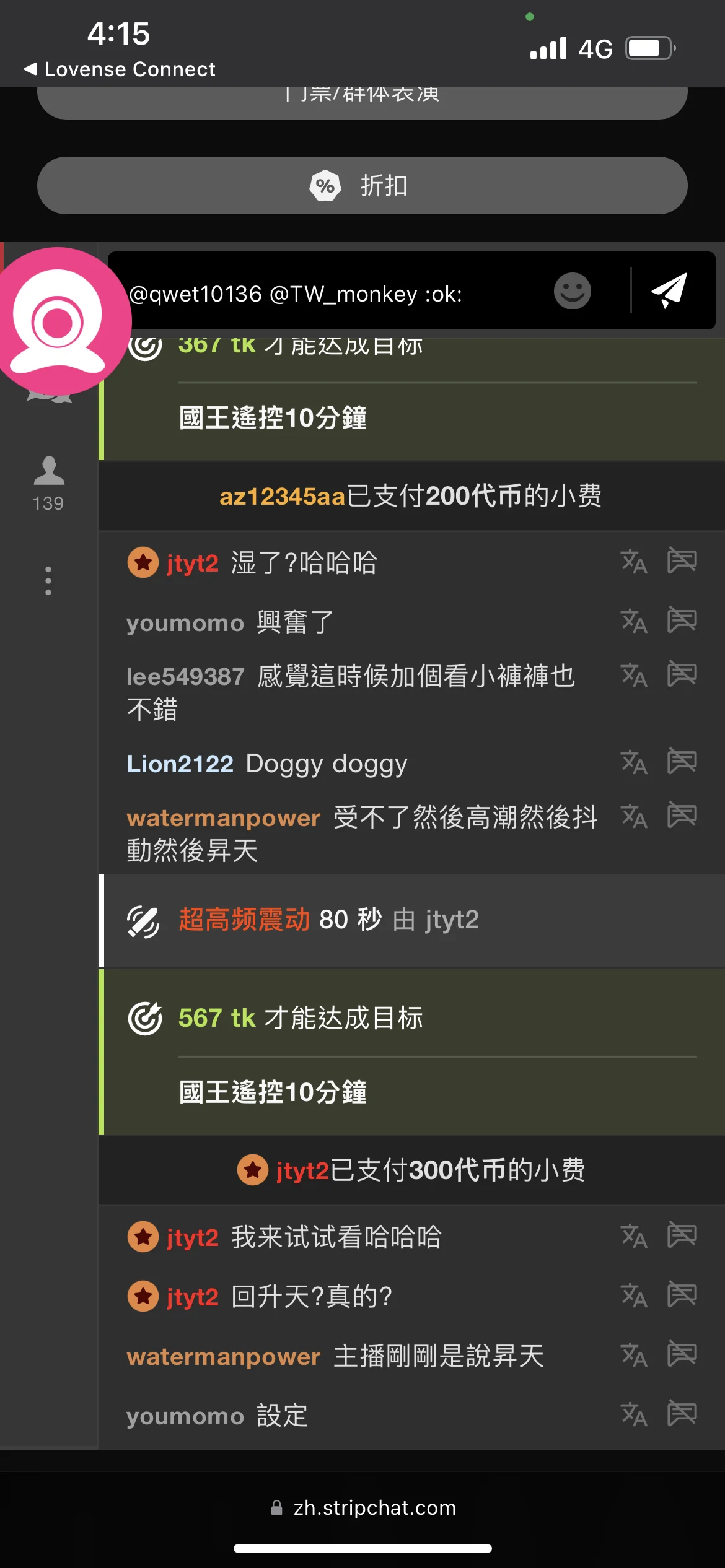The width and height of the screenshot is (725, 1568).
Task: Return to Lovense Connect app
Action: 120,69
